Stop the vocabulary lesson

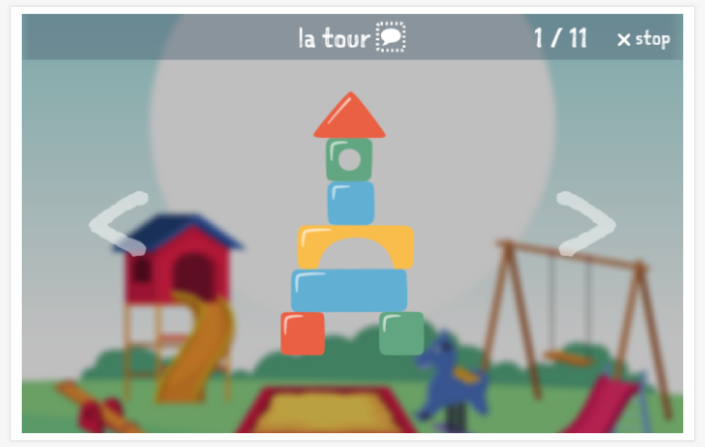(642, 39)
